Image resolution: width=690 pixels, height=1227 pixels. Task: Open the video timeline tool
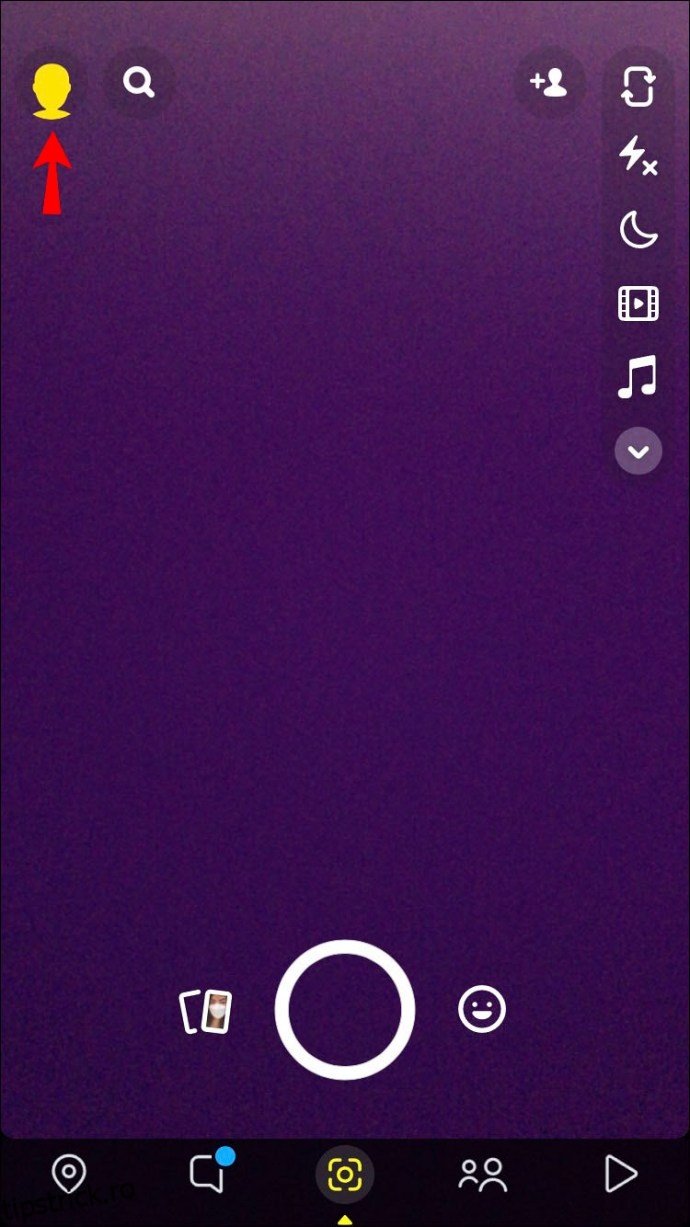pyautogui.click(x=638, y=302)
